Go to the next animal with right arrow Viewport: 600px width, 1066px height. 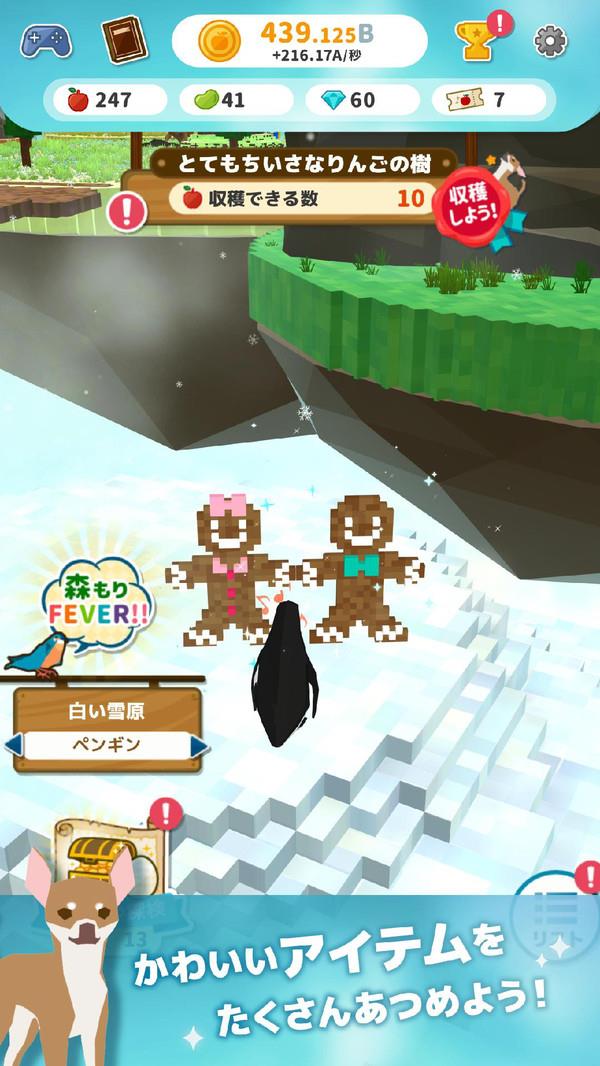coord(198,746)
